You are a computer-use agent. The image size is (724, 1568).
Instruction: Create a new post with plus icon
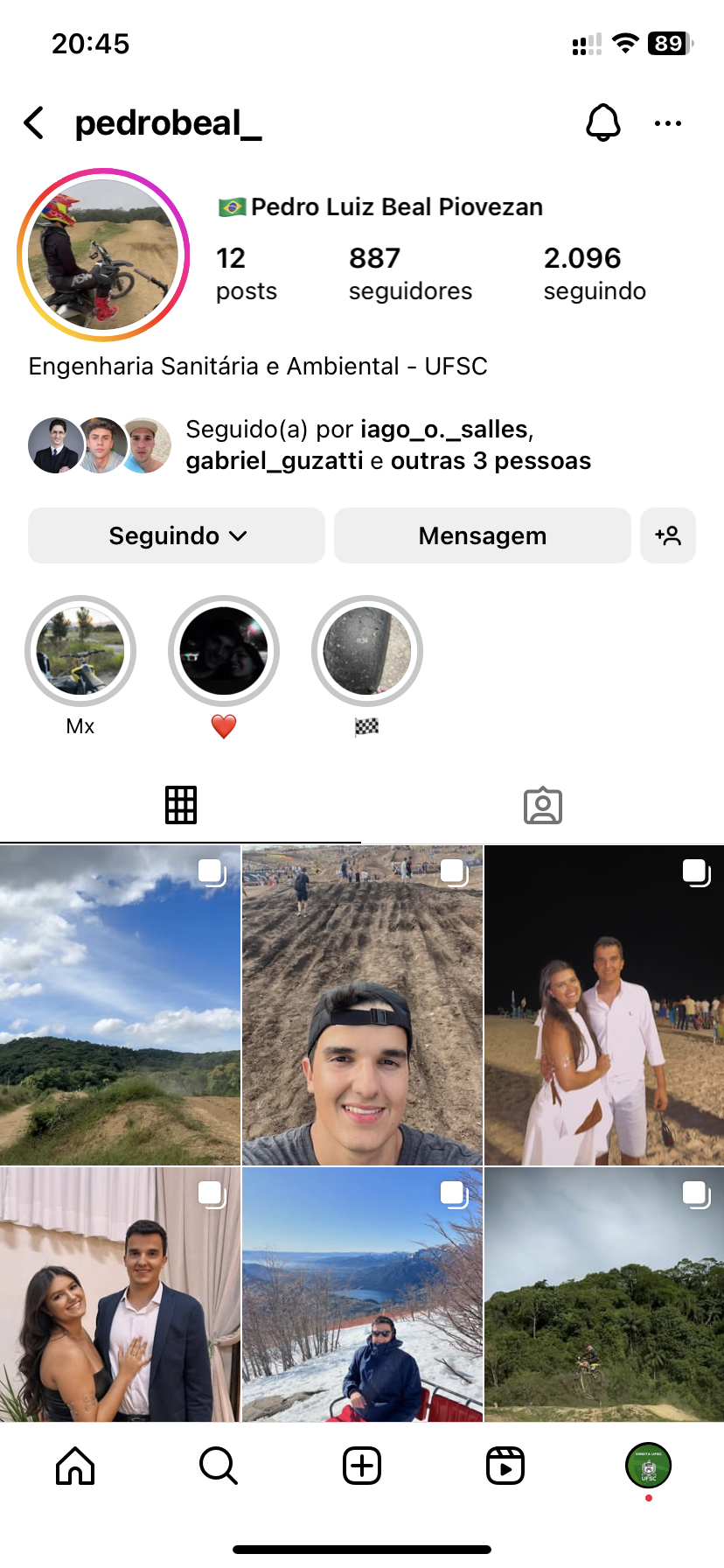[362, 1466]
